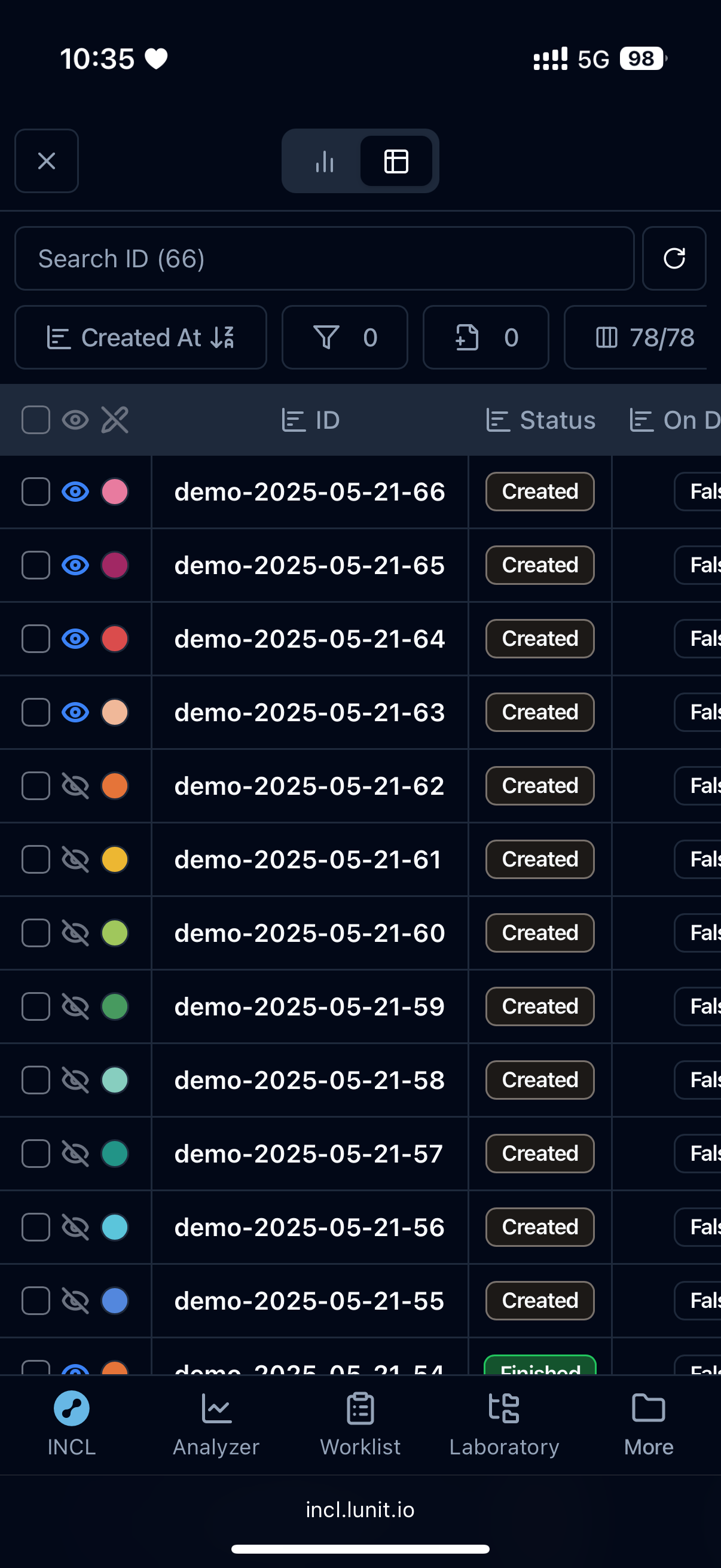This screenshot has width=721, height=1568.
Task: Open the filter button
Action: point(344,337)
